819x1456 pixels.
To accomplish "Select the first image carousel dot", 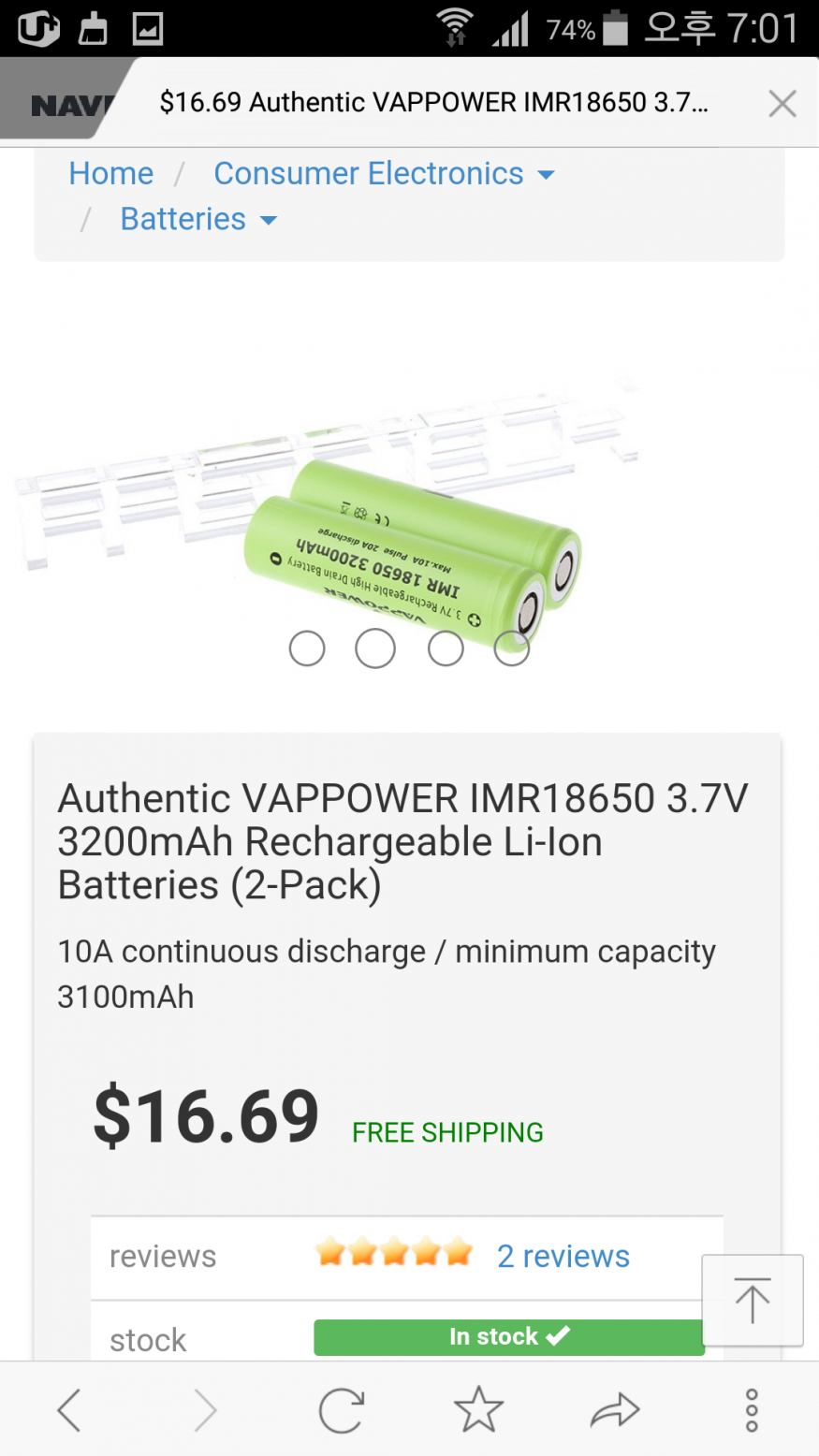I will 307,648.
